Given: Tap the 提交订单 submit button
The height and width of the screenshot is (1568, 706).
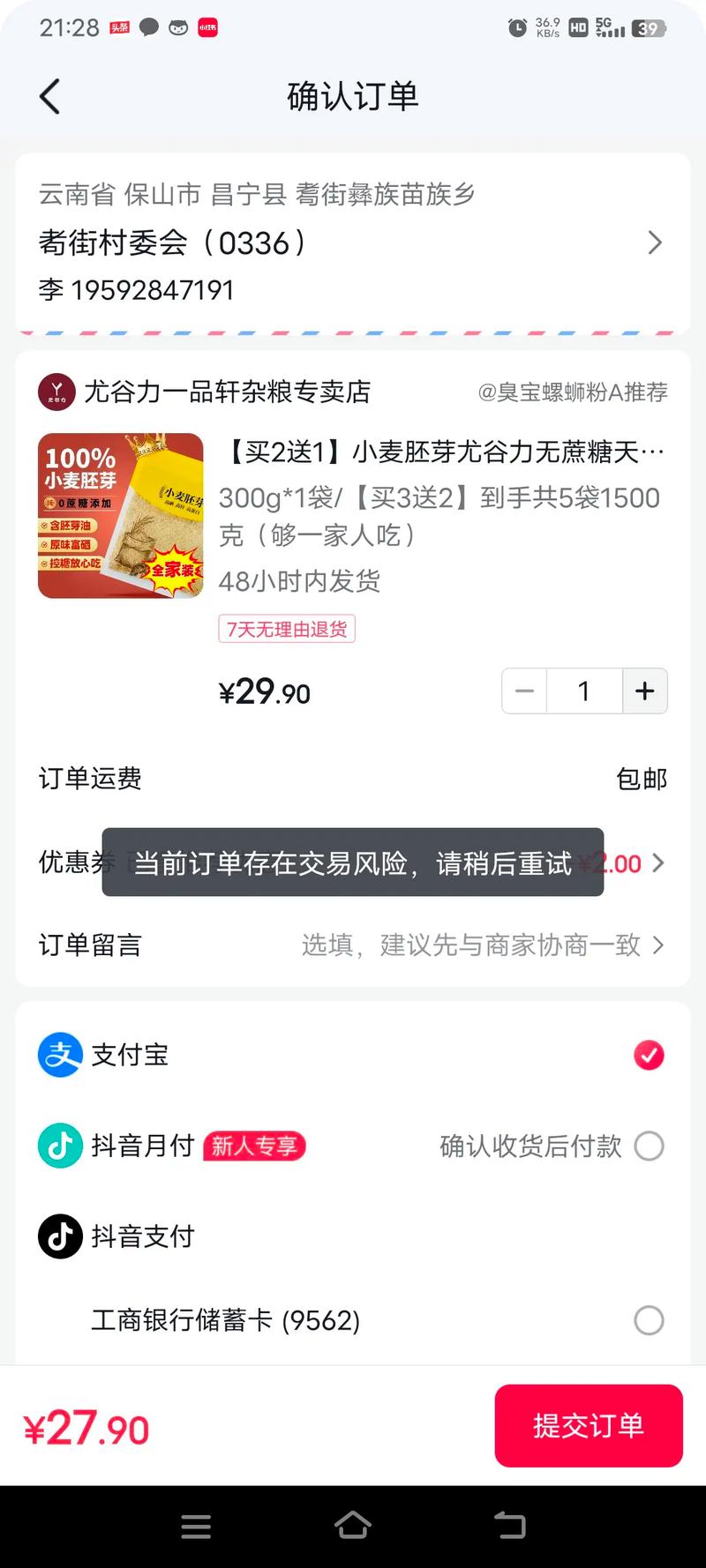Looking at the screenshot, I should pos(589,1425).
